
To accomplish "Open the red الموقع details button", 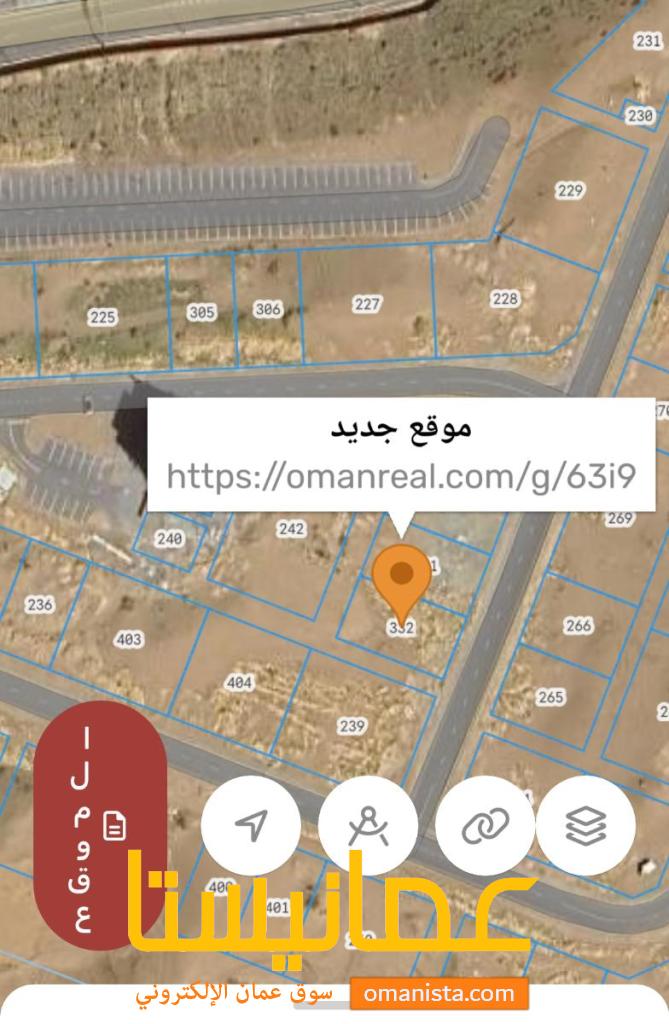I will click(100, 825).
